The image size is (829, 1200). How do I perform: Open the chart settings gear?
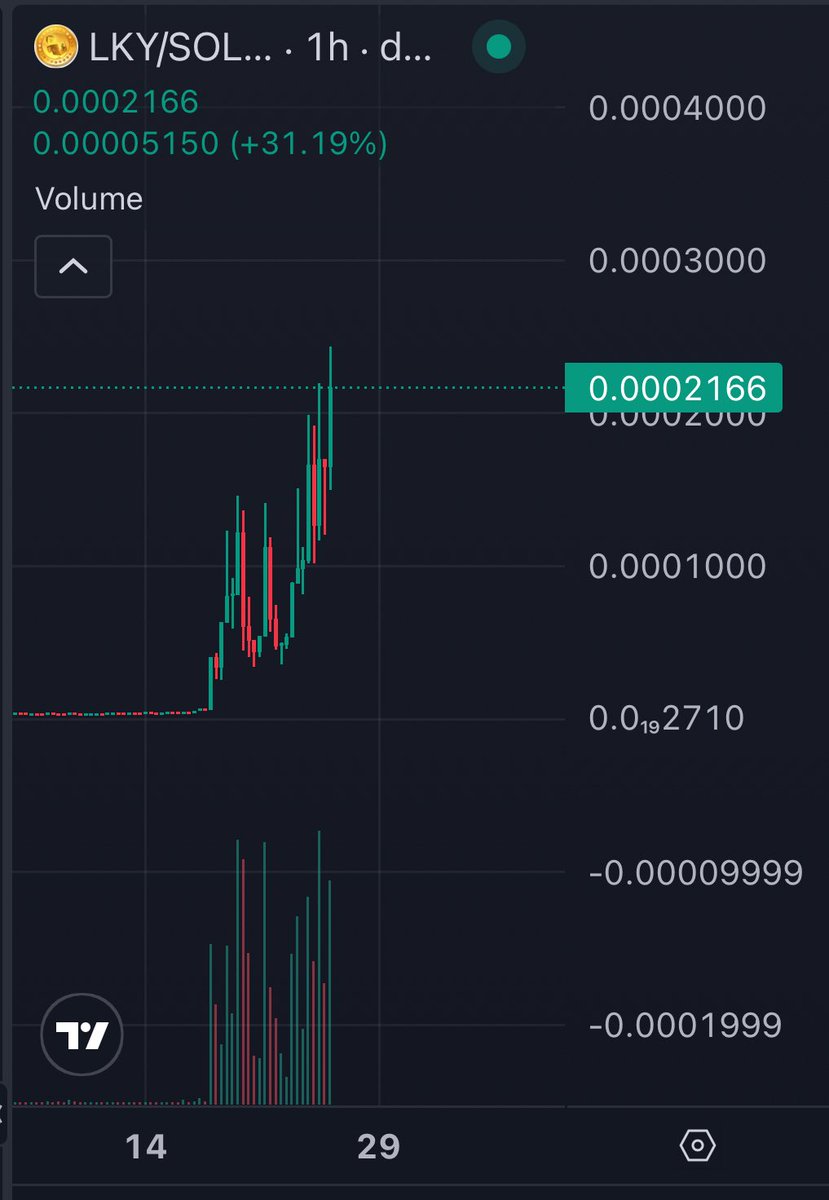pyautogui.click(x=698, y=1145)
